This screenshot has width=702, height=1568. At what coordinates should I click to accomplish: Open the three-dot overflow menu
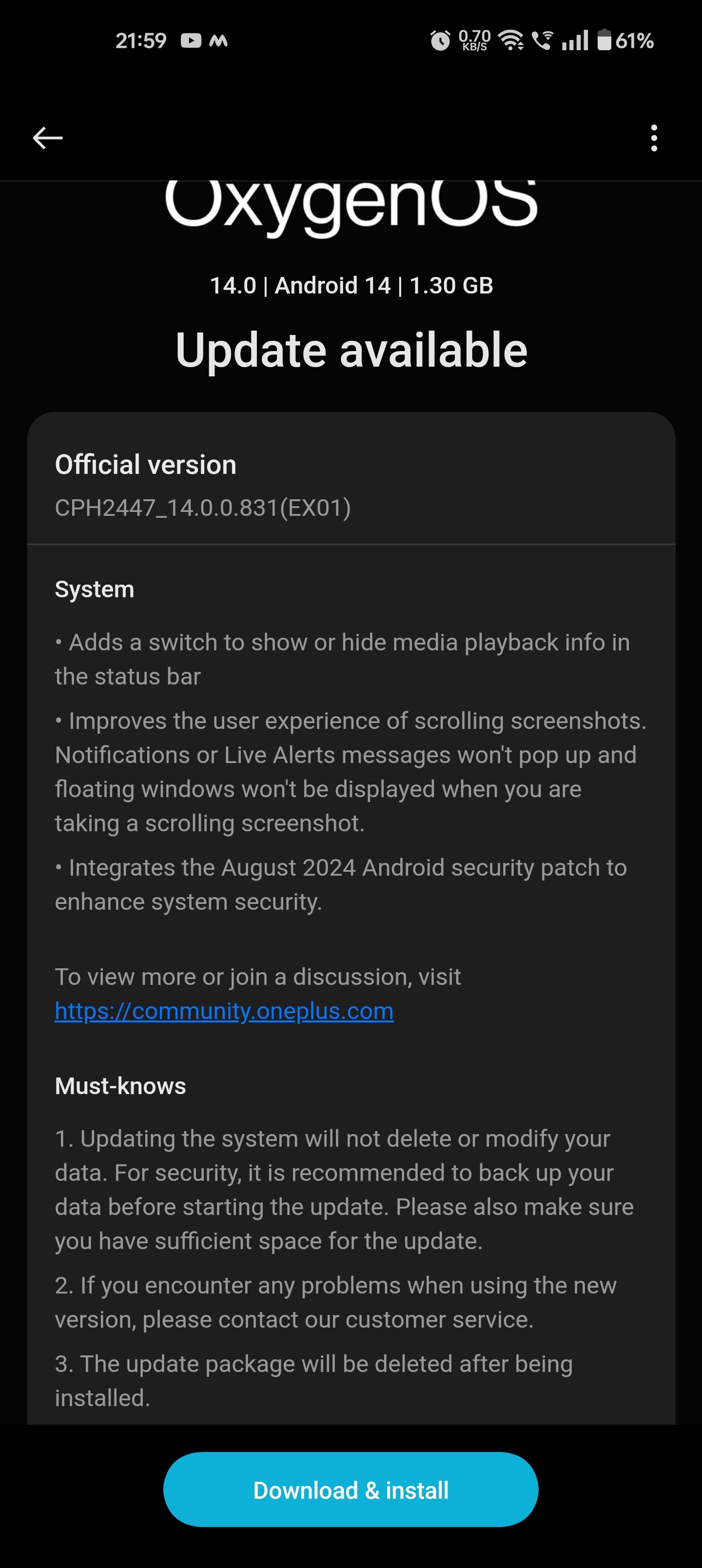click(x=654, y=138)
